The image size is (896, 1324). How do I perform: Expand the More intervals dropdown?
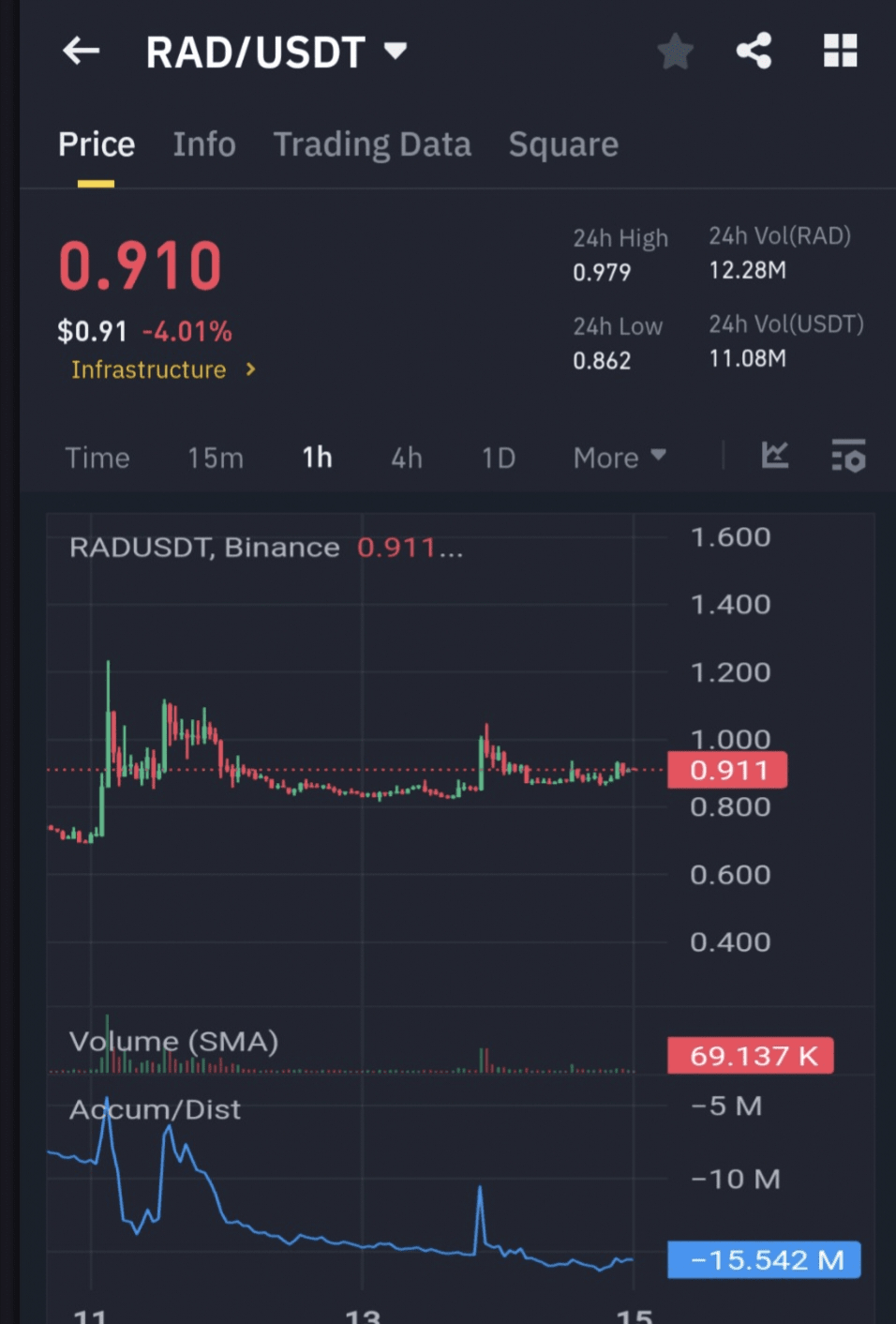point(619,458)
